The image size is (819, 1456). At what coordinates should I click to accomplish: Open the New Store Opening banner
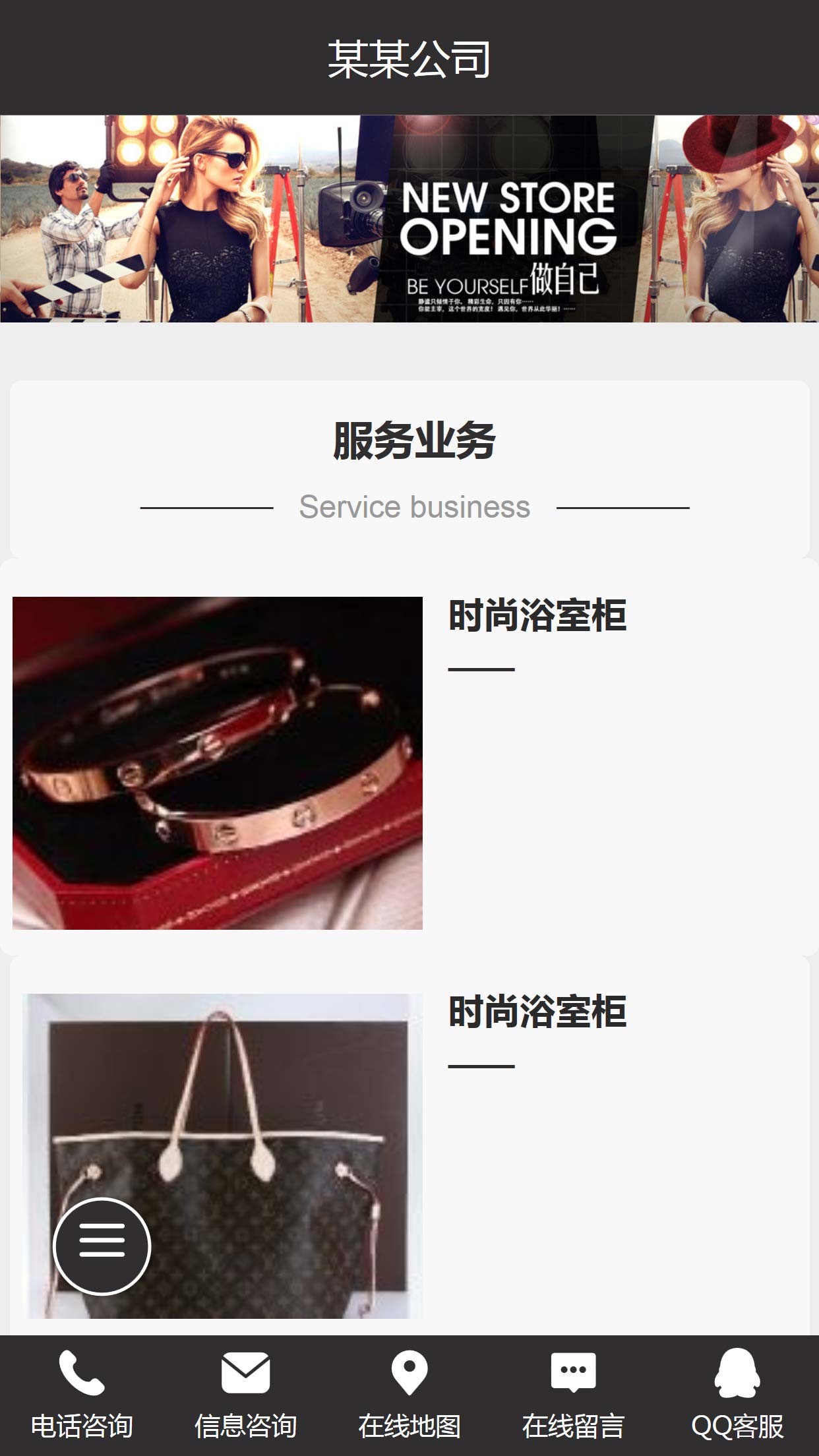point(409,219)
